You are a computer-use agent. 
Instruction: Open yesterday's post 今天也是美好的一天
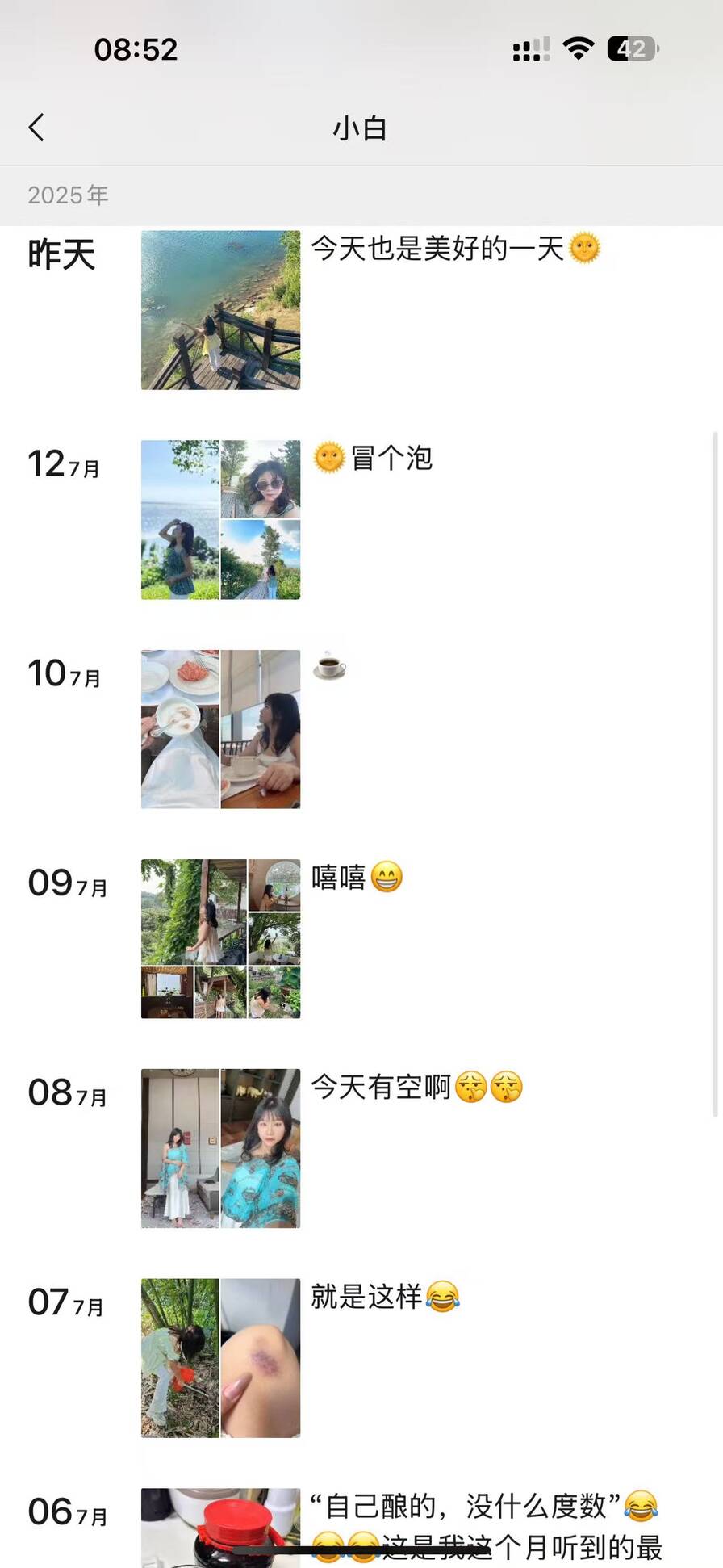pos(220,310)
